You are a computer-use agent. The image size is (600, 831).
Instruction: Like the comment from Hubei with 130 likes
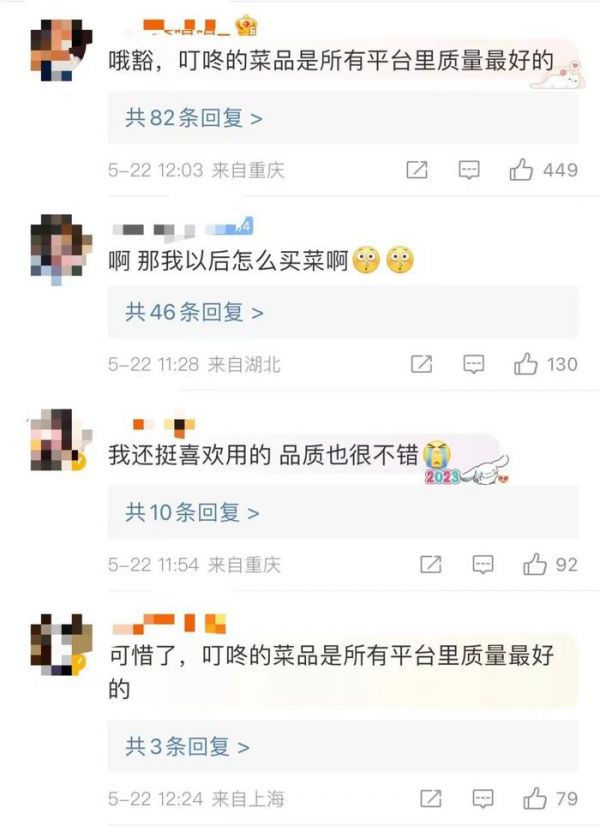tap(526, 364)
